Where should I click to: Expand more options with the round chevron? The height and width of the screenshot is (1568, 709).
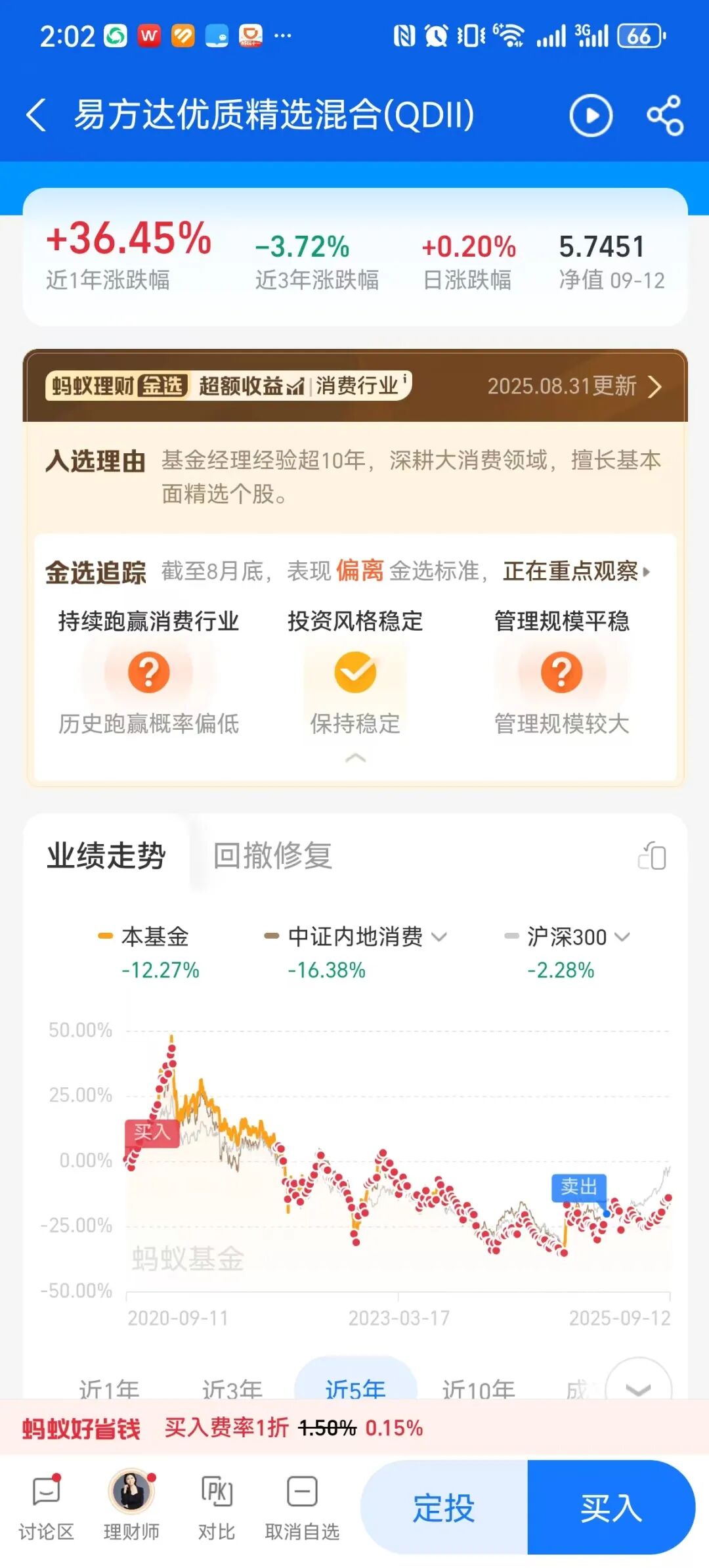[638, 1387]
